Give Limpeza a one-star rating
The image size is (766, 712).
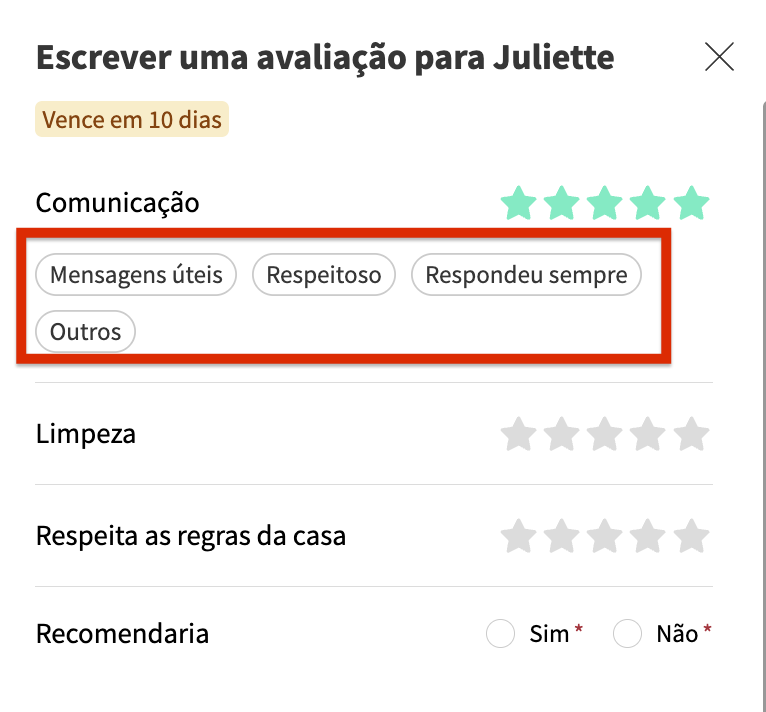coord(518,435)
